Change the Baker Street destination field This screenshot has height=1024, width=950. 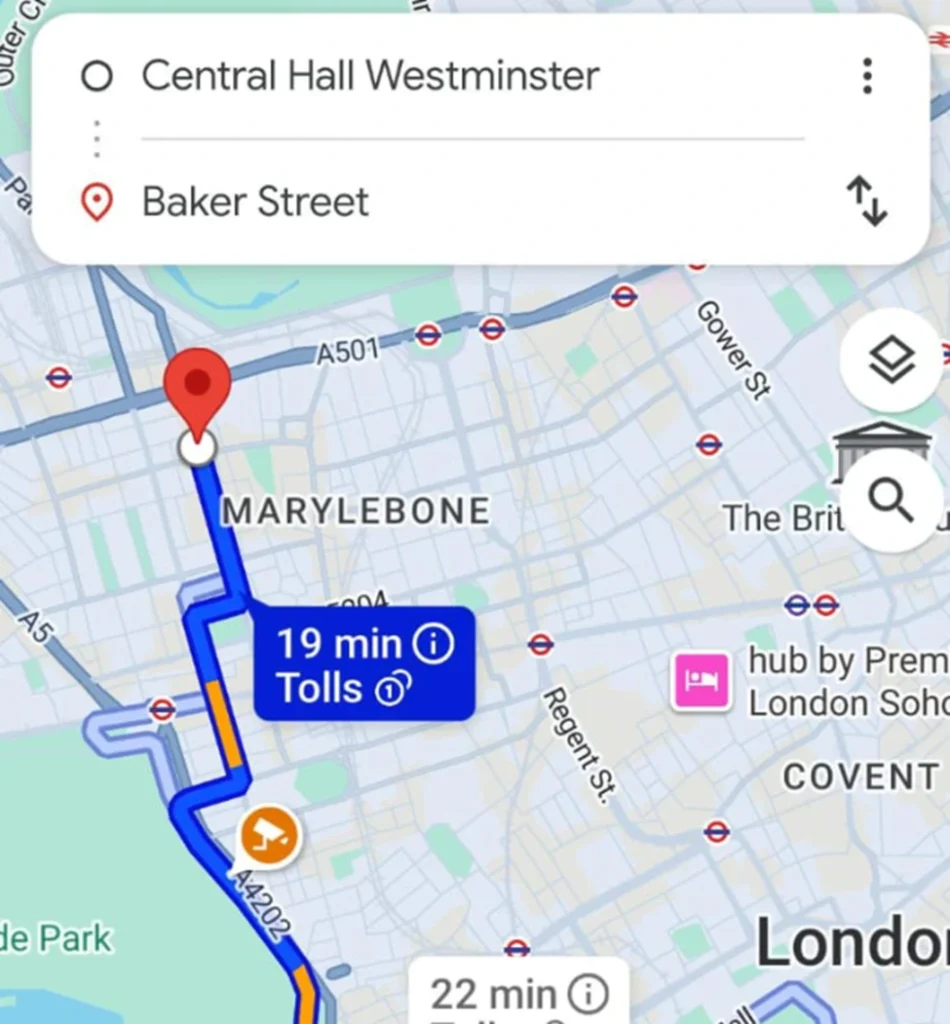coord(256,202)
